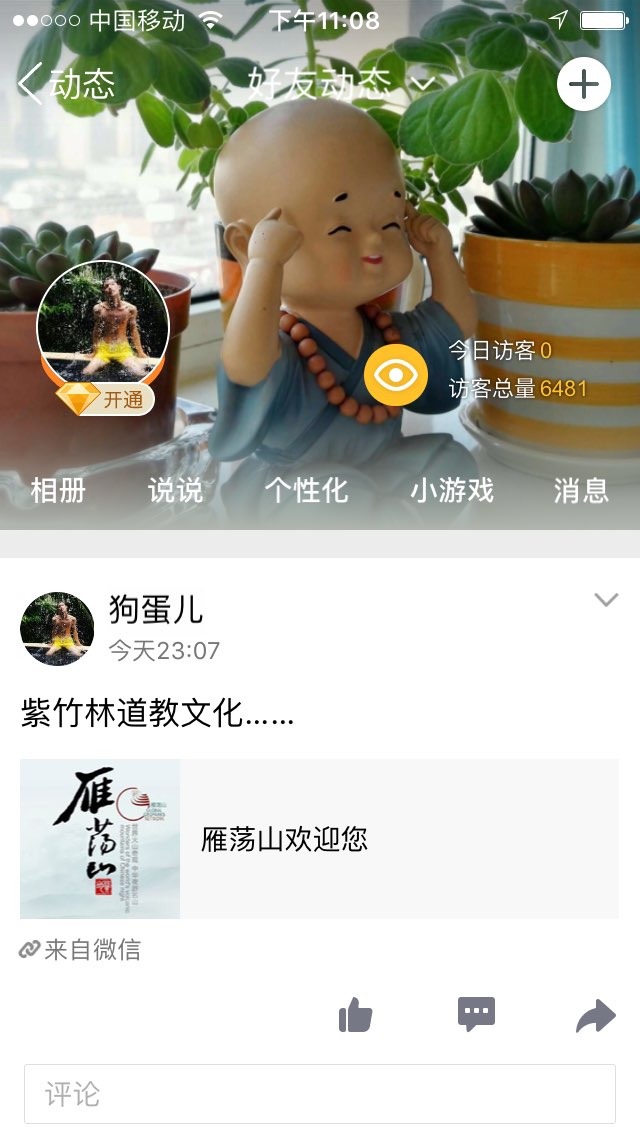Image resolution: width=640 pixels, height=1136 pixels.
Task: Expand the post options chevron
Action: (606, 600)
